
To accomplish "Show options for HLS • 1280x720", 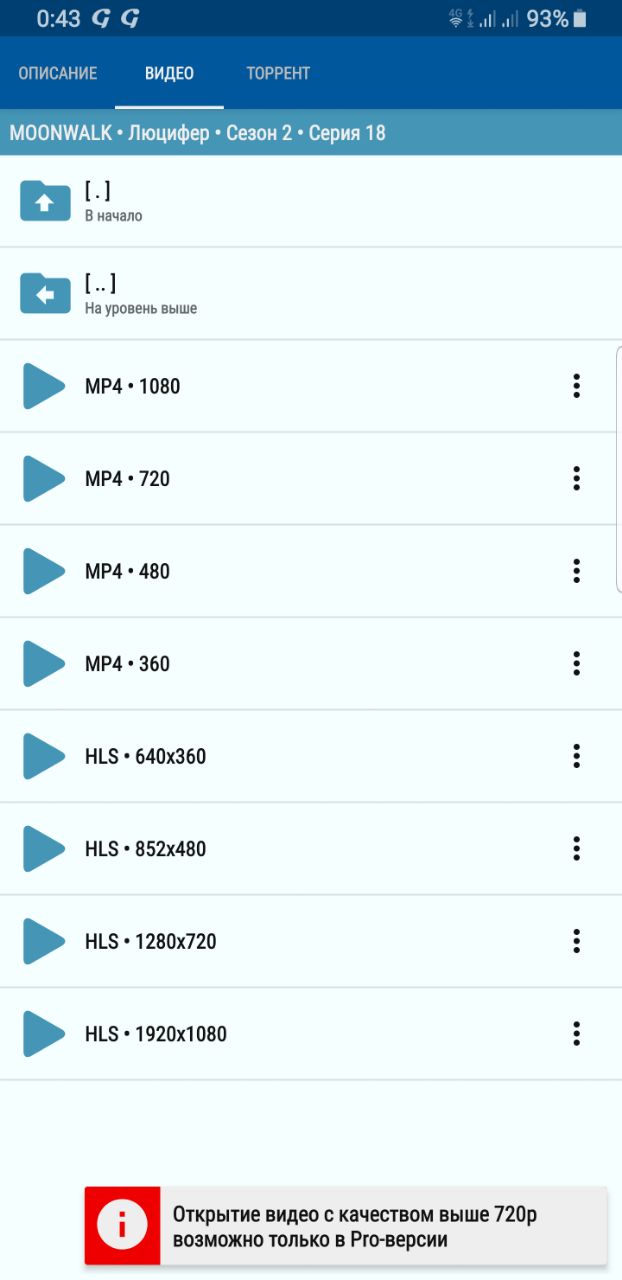I will [x=576, y=941].
